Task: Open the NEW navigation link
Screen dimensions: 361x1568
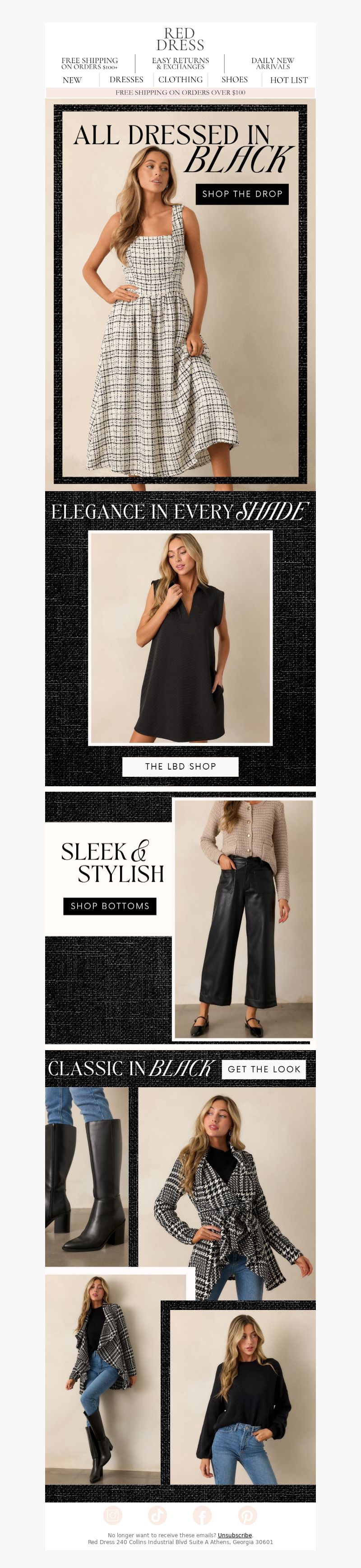Action: 72,80
